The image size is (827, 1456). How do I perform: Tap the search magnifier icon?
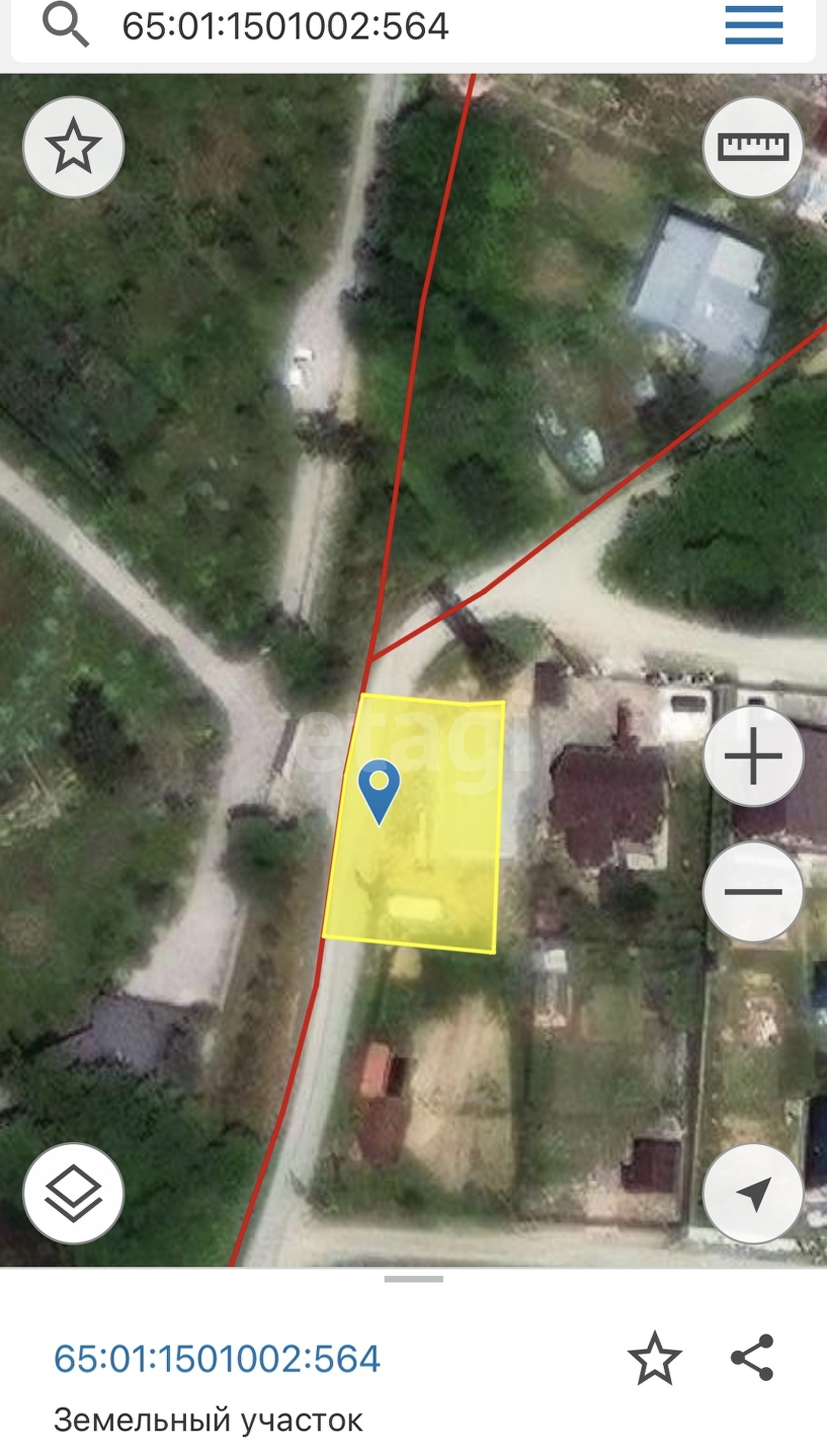pos(65,25)
